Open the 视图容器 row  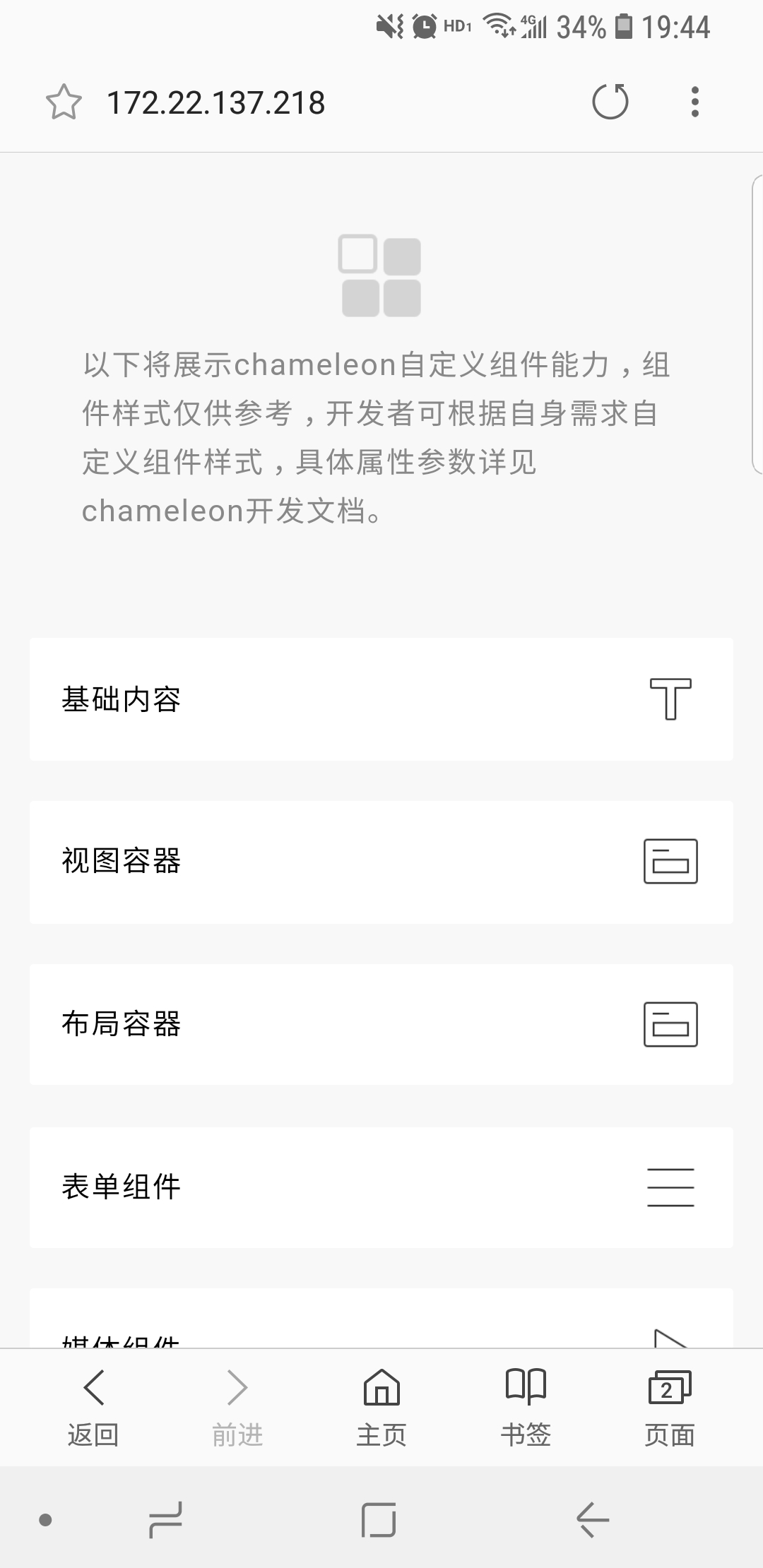tap(381, 862)
